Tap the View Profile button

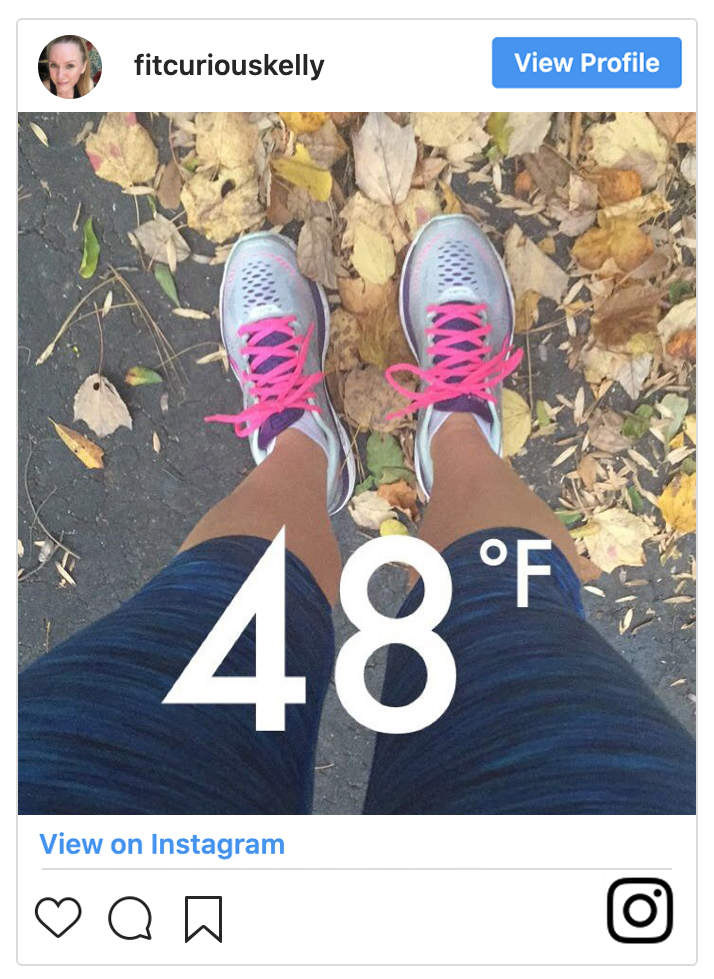click(586, 63)
